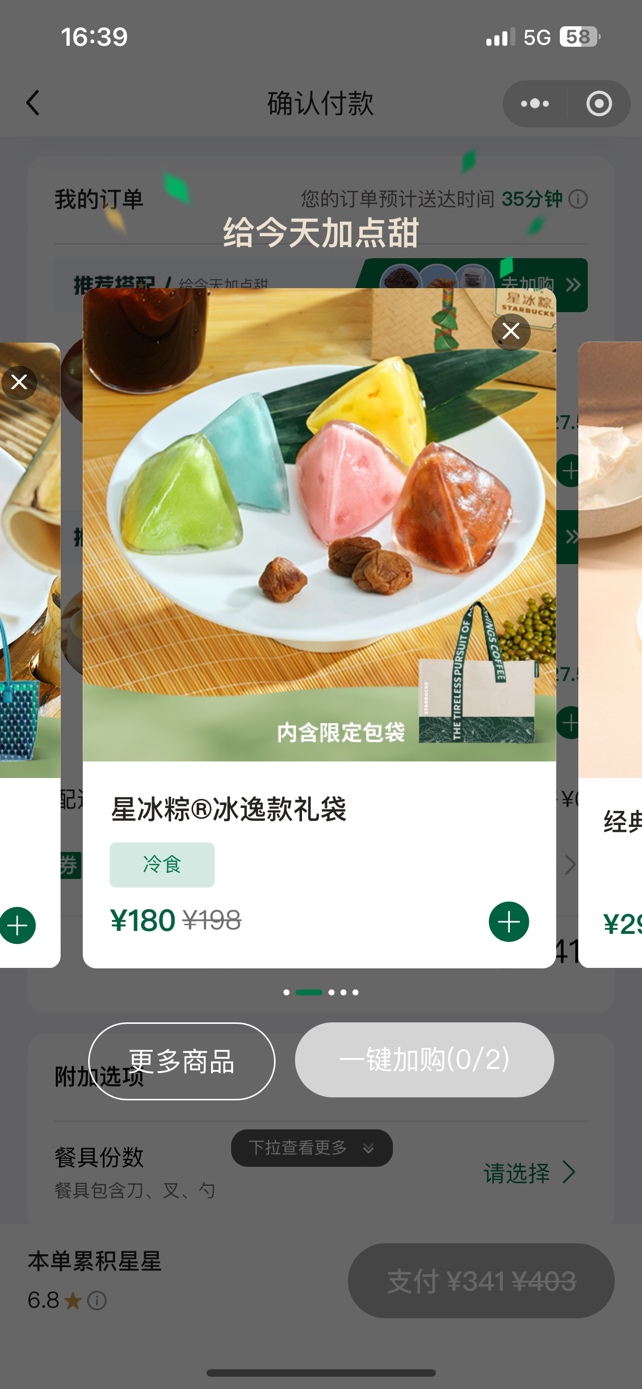Close the mini program with the circle icon
This screenshot has height=1389, width=642.
[x=599, y=104]
